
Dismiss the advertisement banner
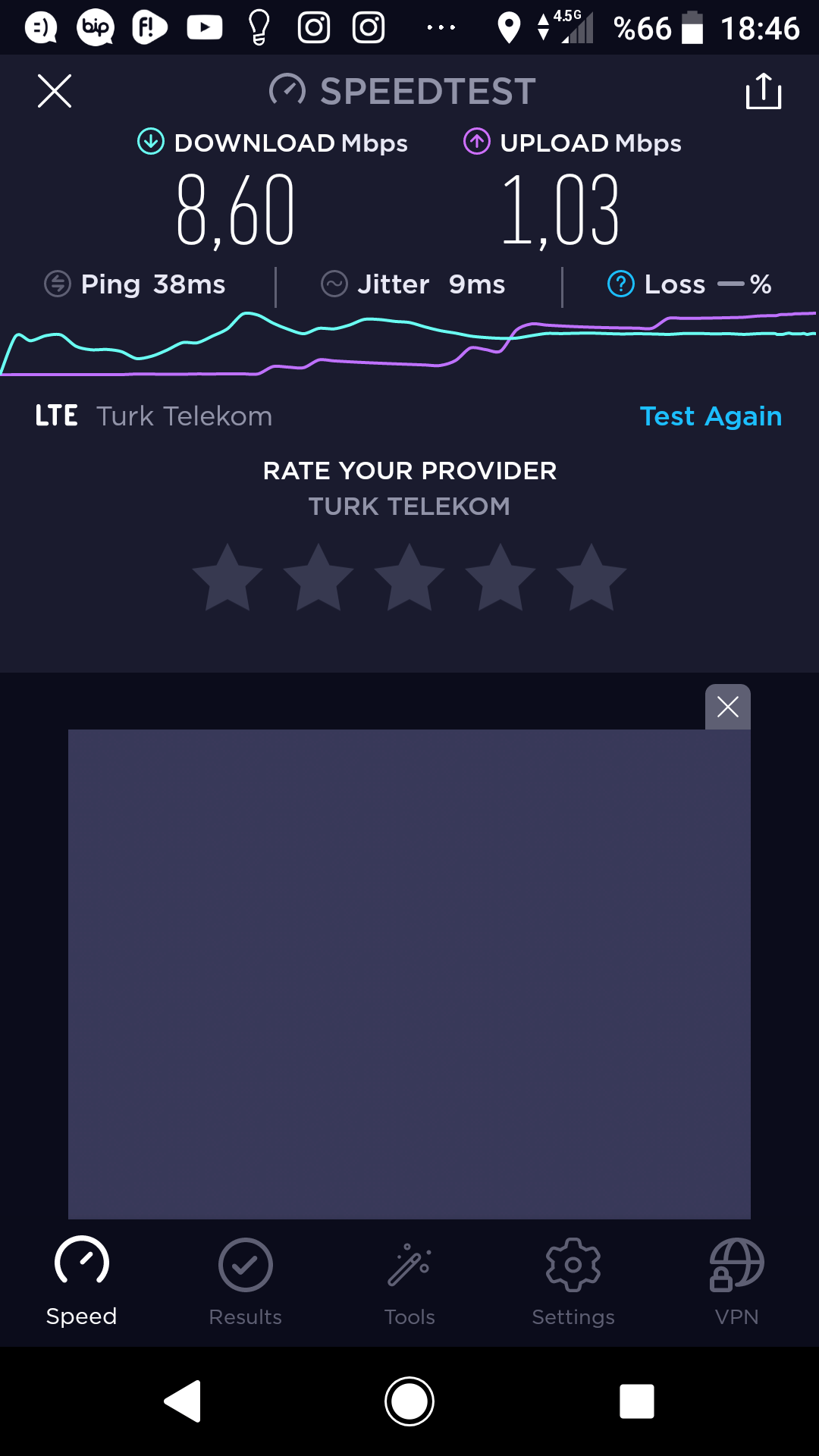pos(728,707)
